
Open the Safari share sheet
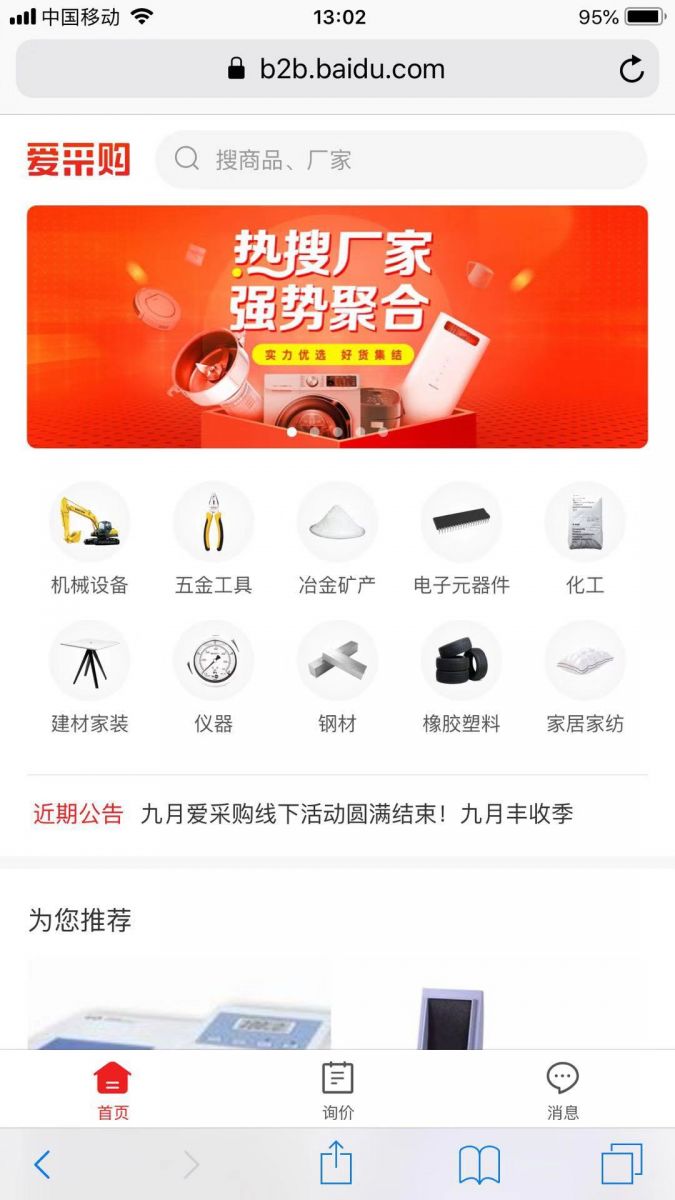337,1164
